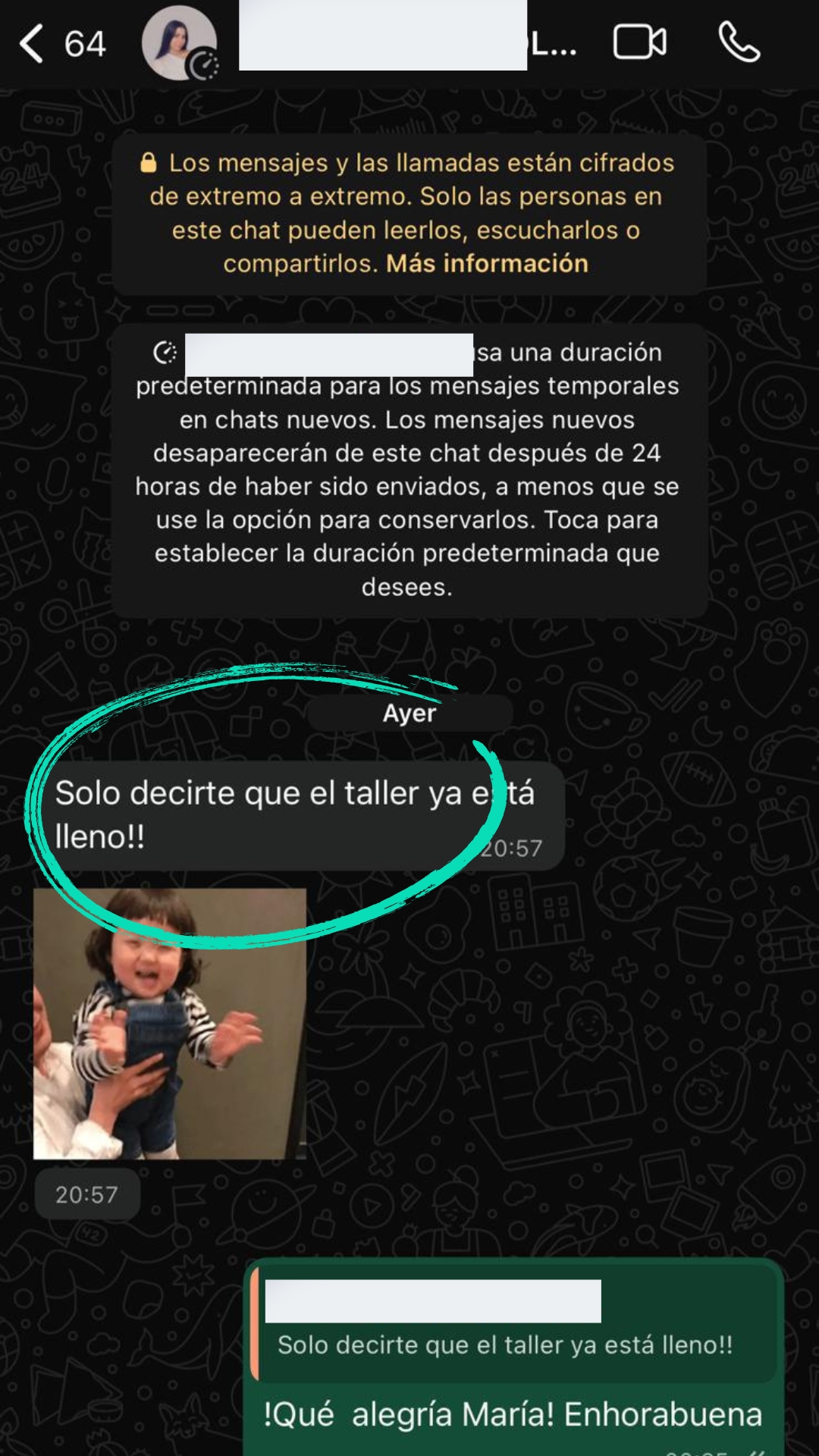Open the 'Más información' encryption link

pos(487,263)
